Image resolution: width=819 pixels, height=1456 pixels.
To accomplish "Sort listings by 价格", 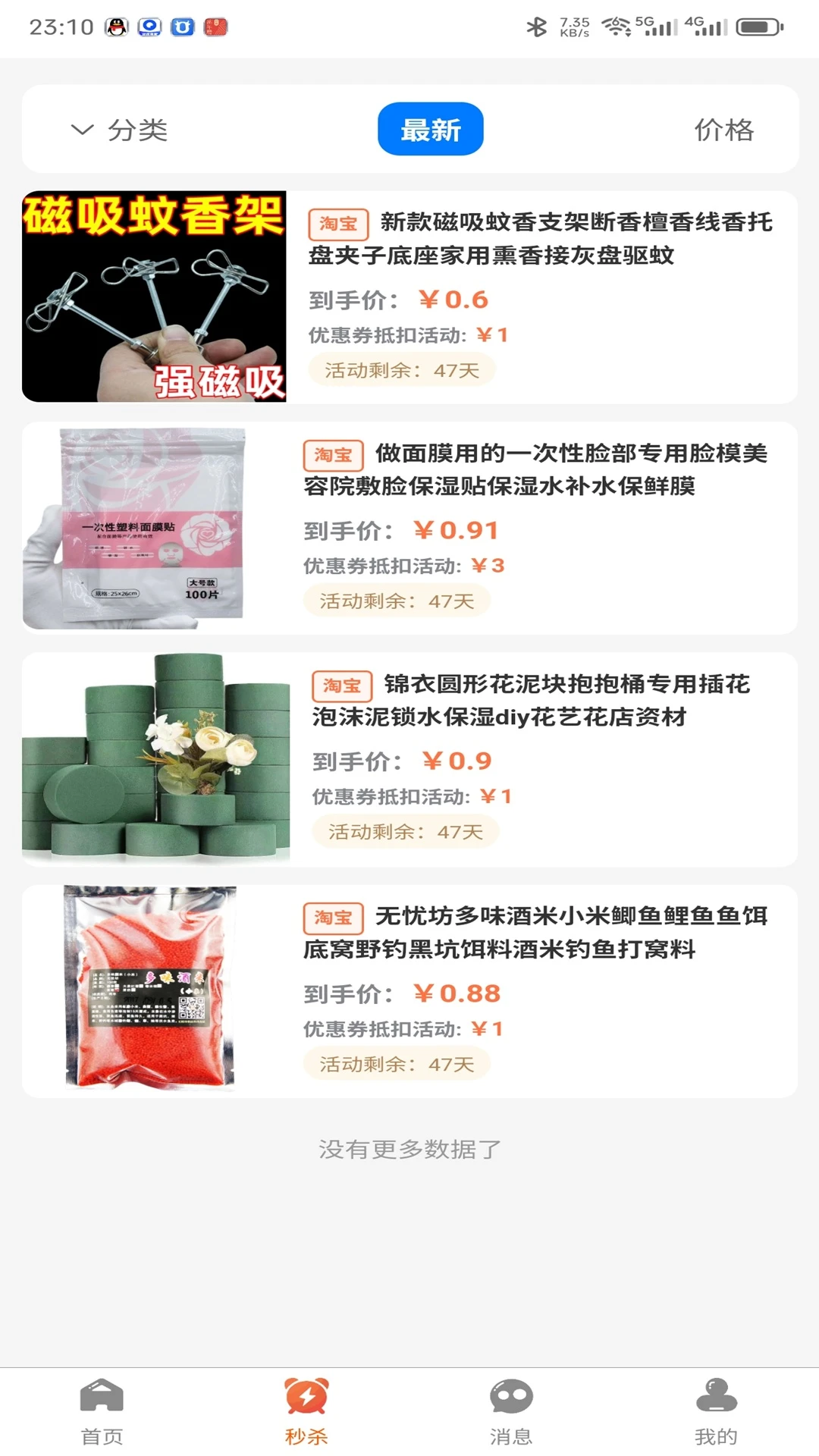I will pyautogui.click(x=724, y=130).
